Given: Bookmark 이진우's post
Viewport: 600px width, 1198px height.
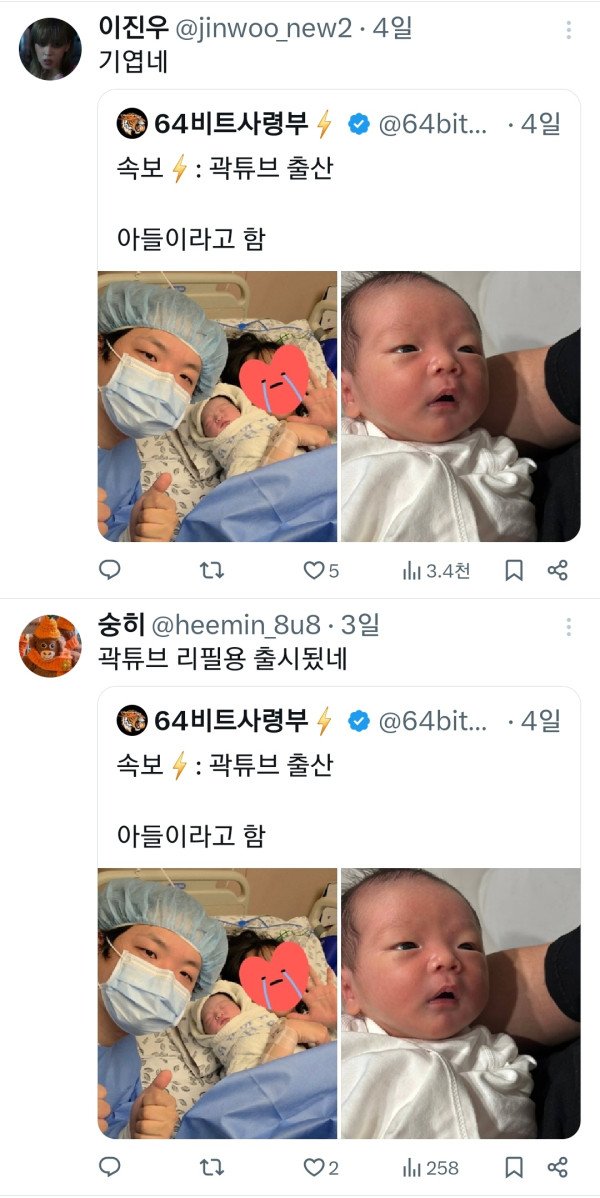Looking at the screenshot, I should 513,571.
